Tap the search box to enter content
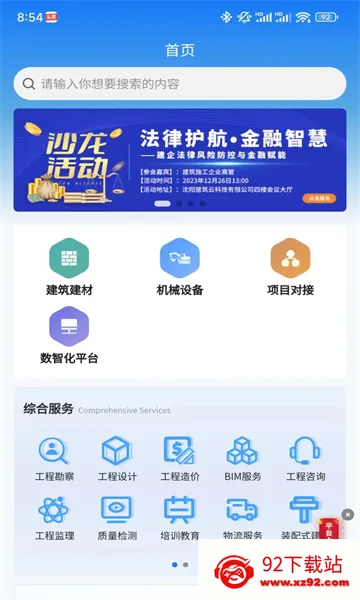The image size is (360, 600). pyautogui.click(x=180, y=84)
